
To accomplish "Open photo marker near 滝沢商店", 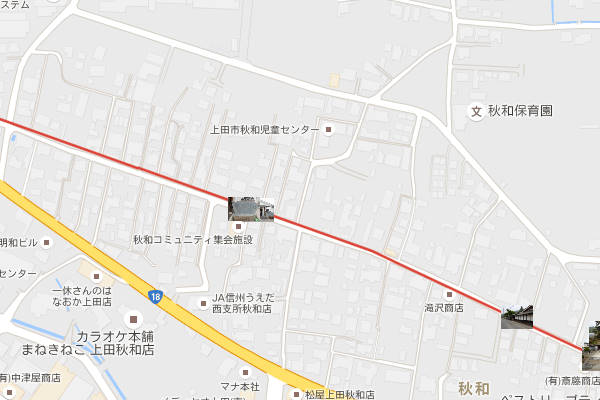I will click(516, 317).
